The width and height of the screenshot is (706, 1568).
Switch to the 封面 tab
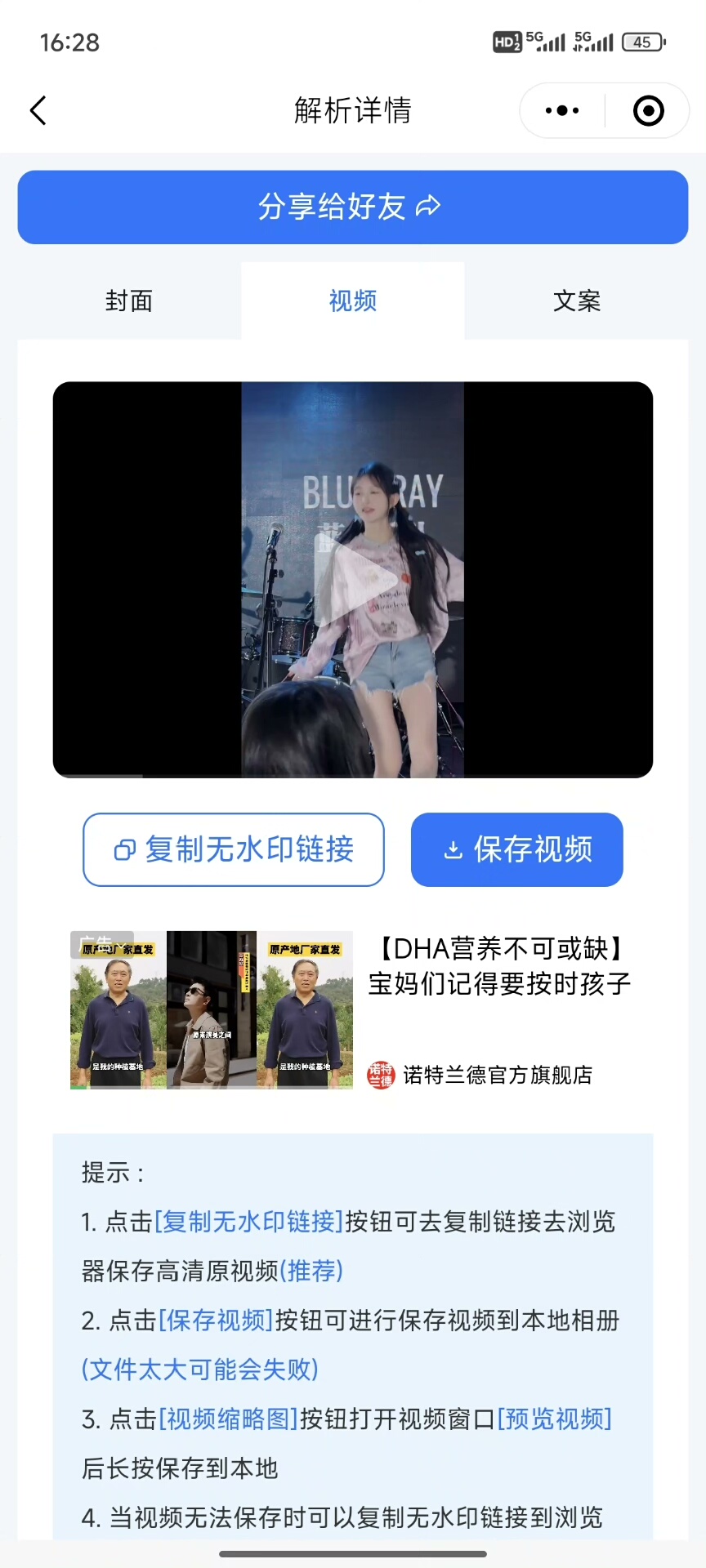tap(129, 301)
